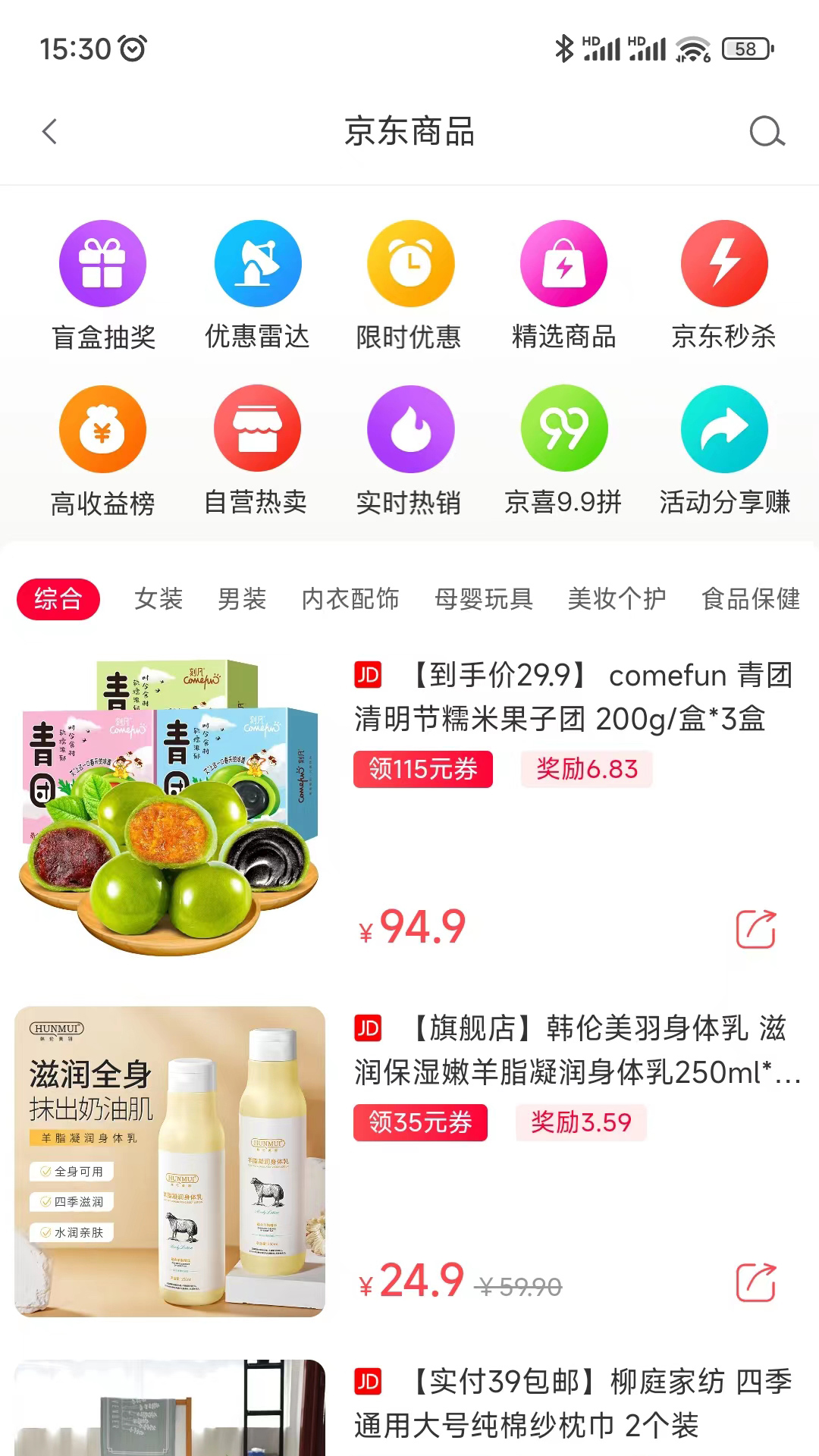Open the 高收益榜 money bag icon
This screenshot has width=819, height=1456.
tap(102, 428)
